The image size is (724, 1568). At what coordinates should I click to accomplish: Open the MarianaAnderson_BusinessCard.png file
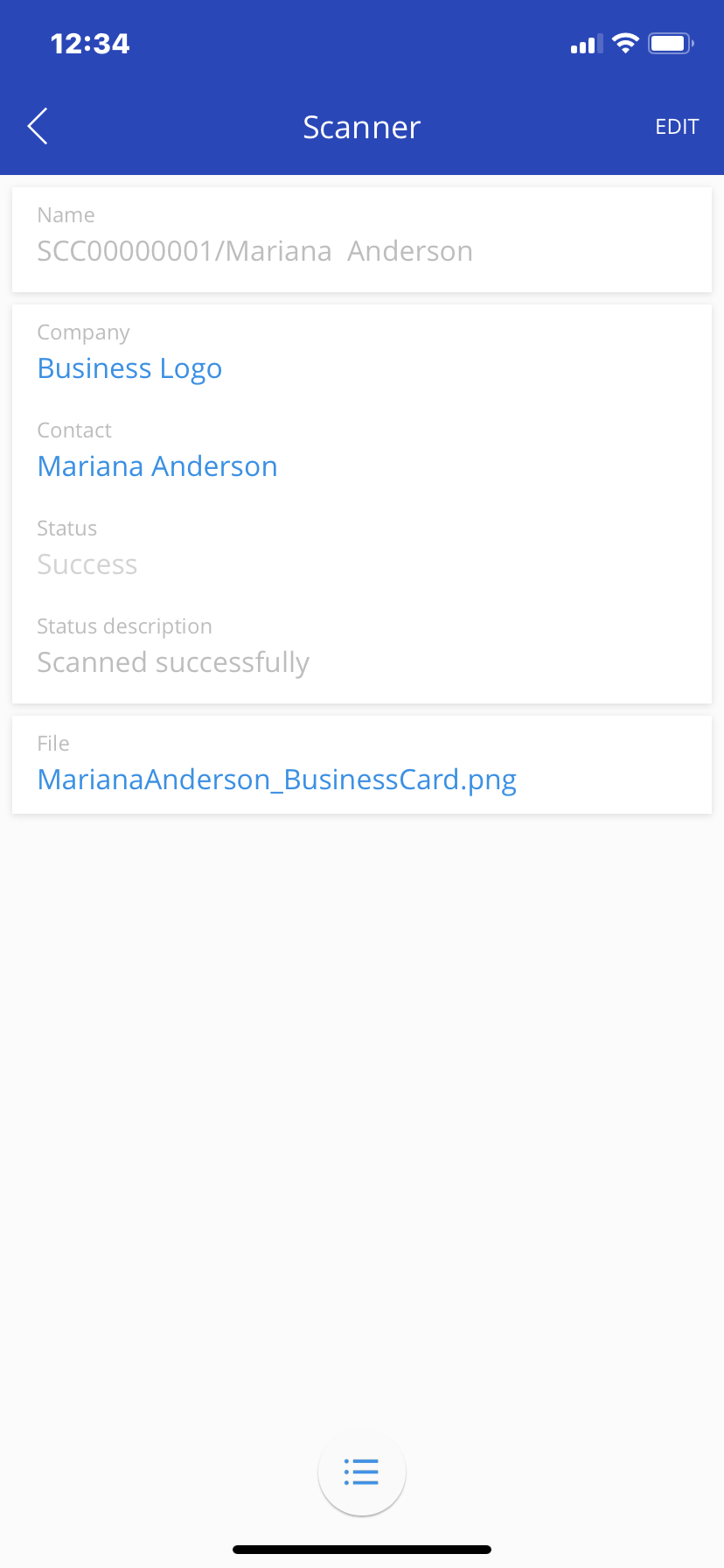(x=277, y=779)
